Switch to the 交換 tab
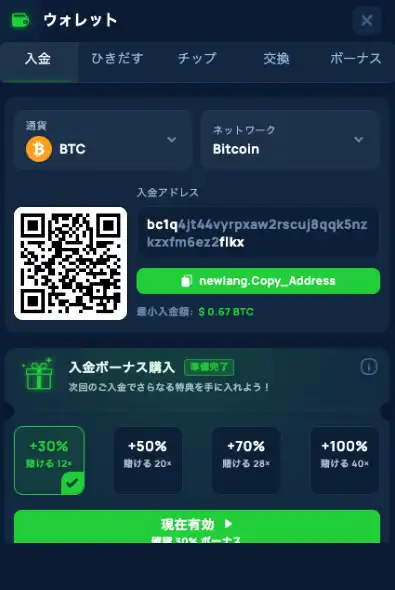Screen dimensions: 395x590 tap(276, 59)
